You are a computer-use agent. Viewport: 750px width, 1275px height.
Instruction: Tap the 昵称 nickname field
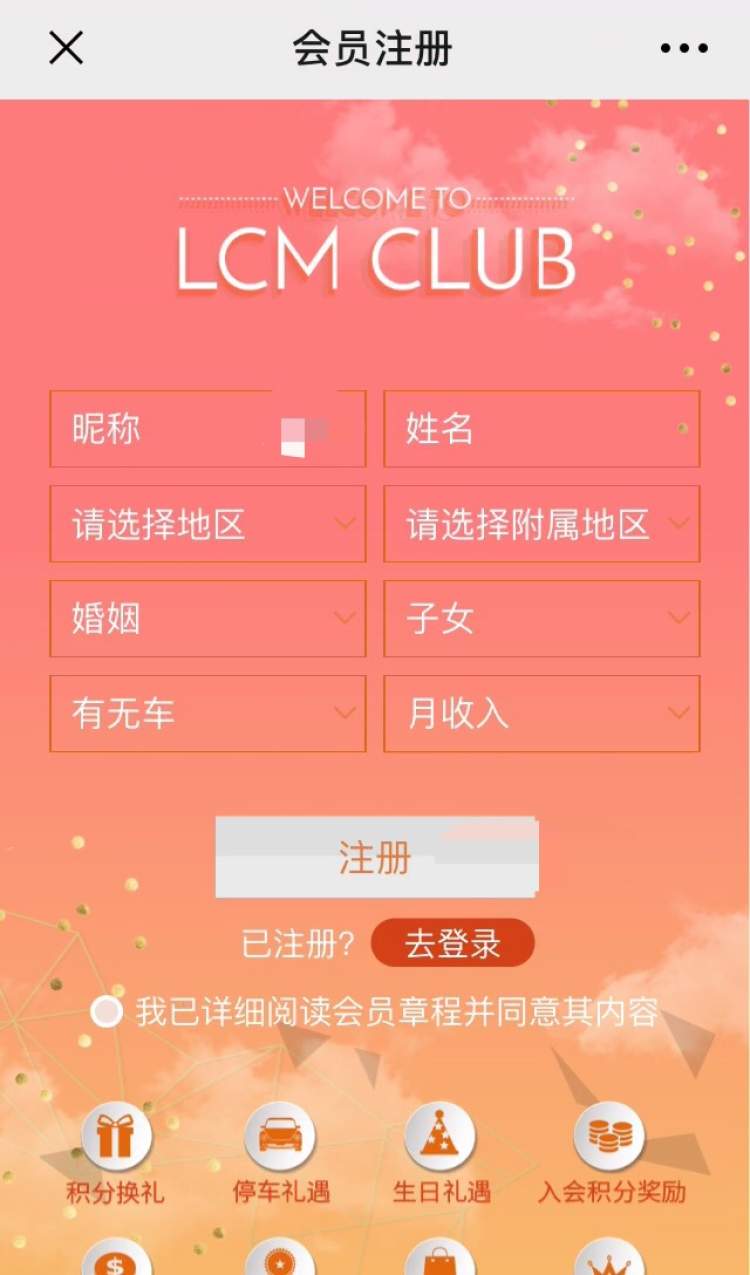coord(207,429)
